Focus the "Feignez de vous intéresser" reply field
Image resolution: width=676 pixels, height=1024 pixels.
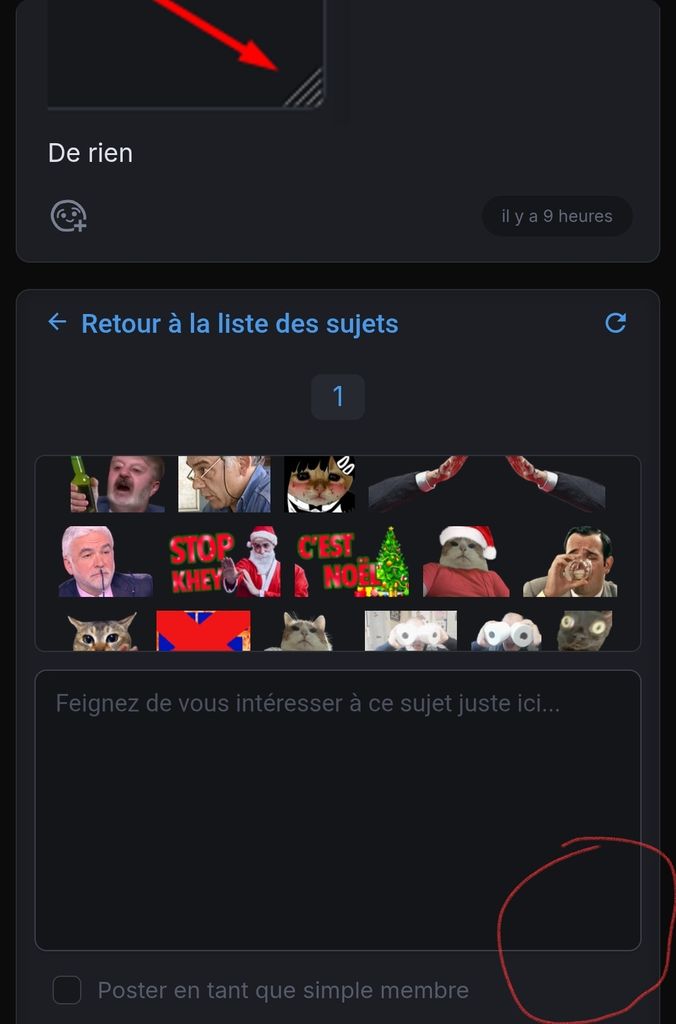coord(338,810)
